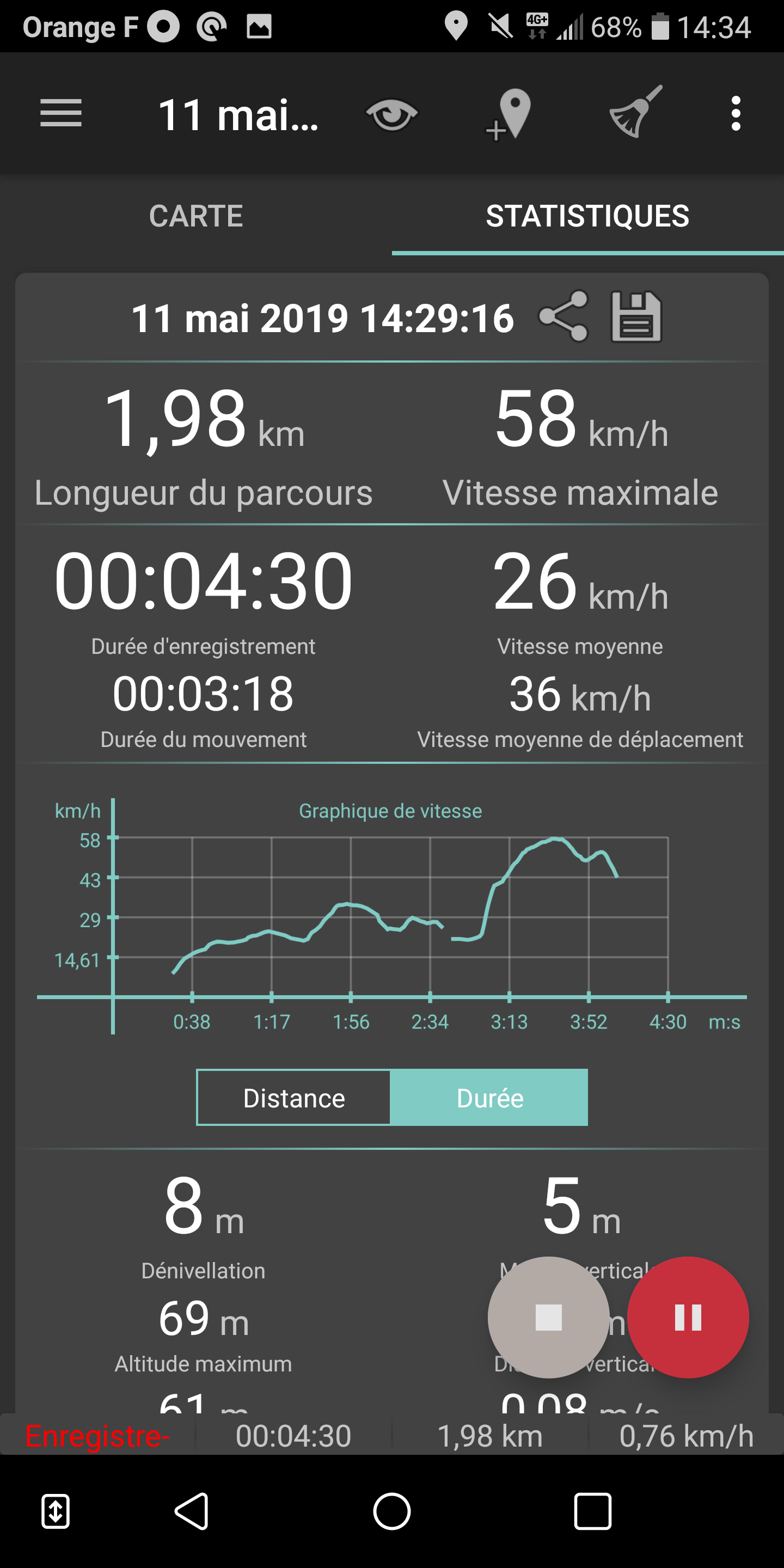784x1568 pixels.
Task: Open the three-dot overflow menu
Action: tap(736, 113)
